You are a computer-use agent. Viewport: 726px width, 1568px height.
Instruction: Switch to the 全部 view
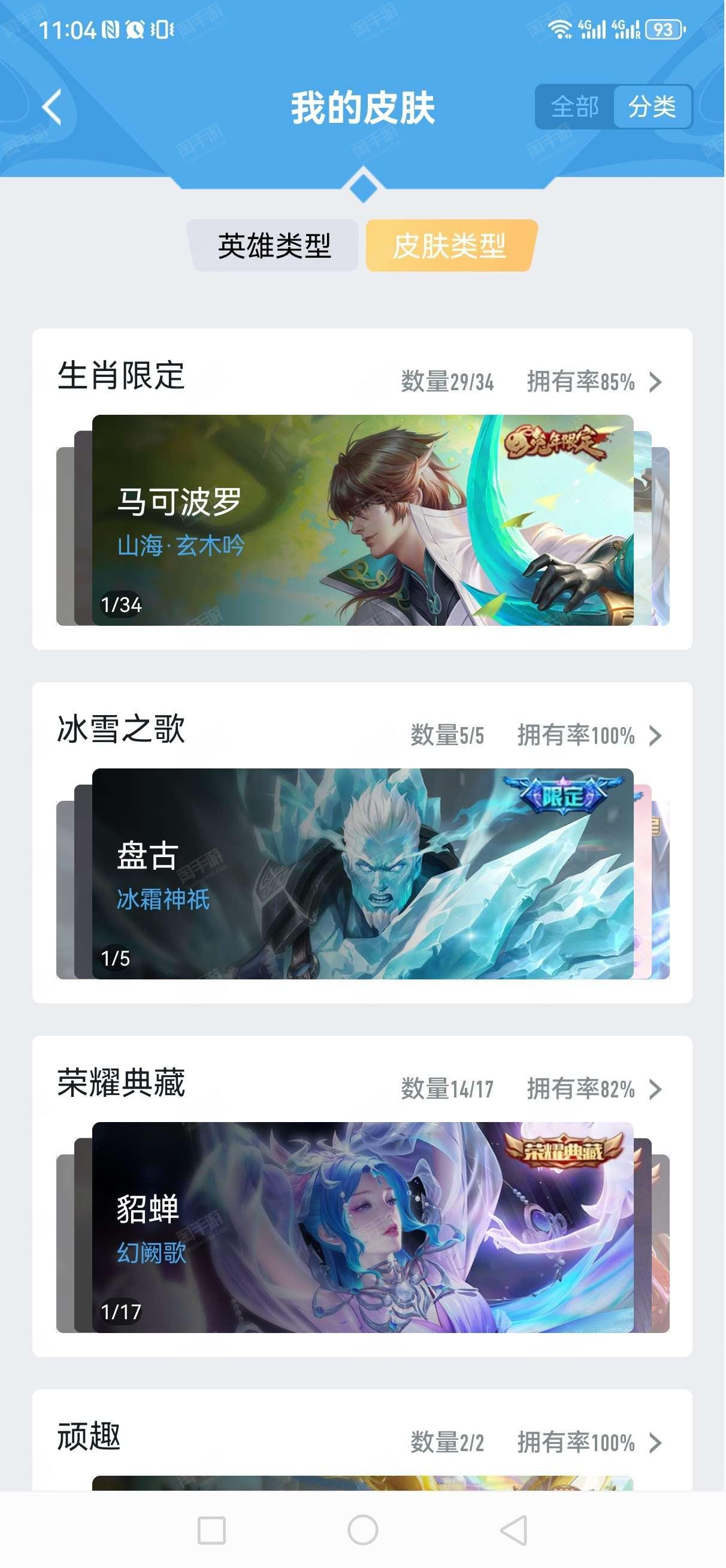point(574,107)
